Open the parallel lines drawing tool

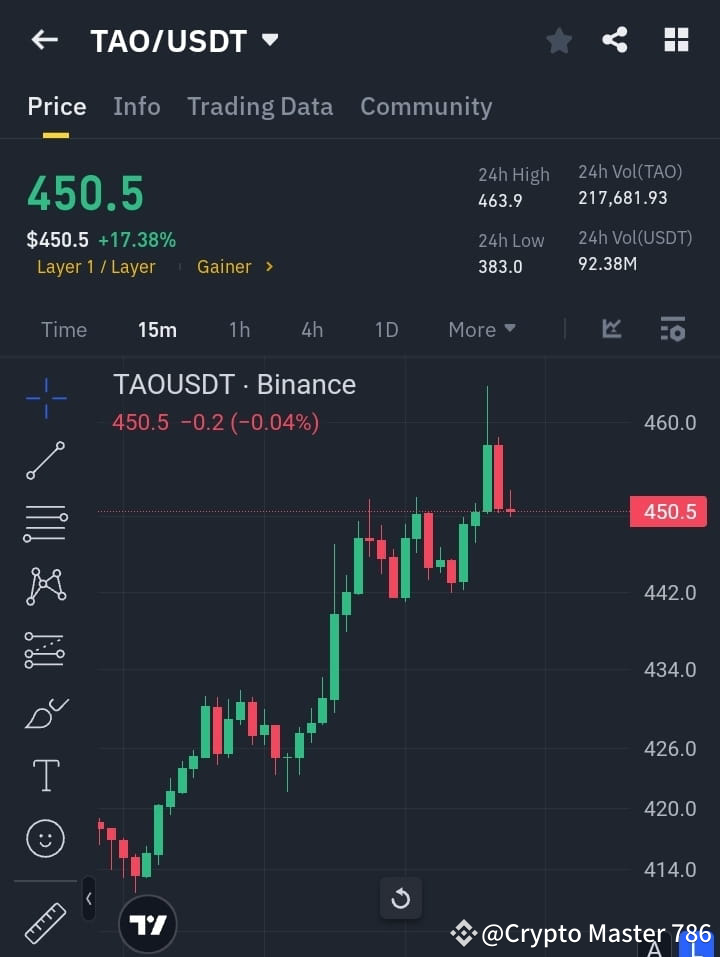[45, 524]
